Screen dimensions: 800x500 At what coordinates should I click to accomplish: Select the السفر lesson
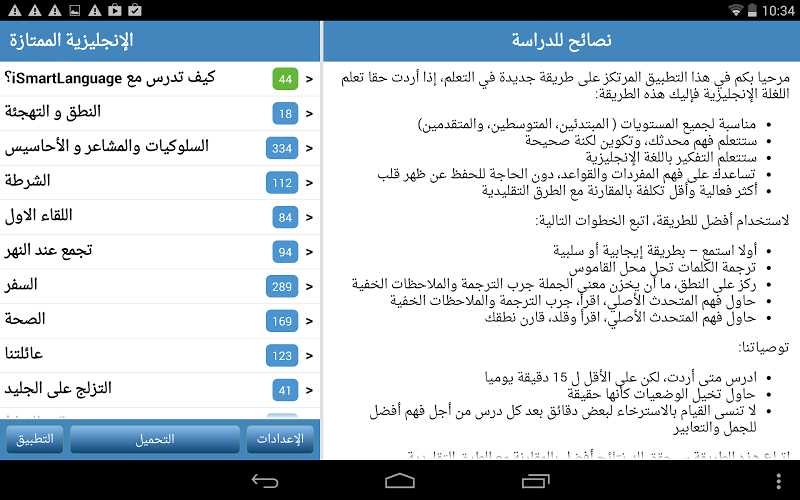tap(160, 286)
